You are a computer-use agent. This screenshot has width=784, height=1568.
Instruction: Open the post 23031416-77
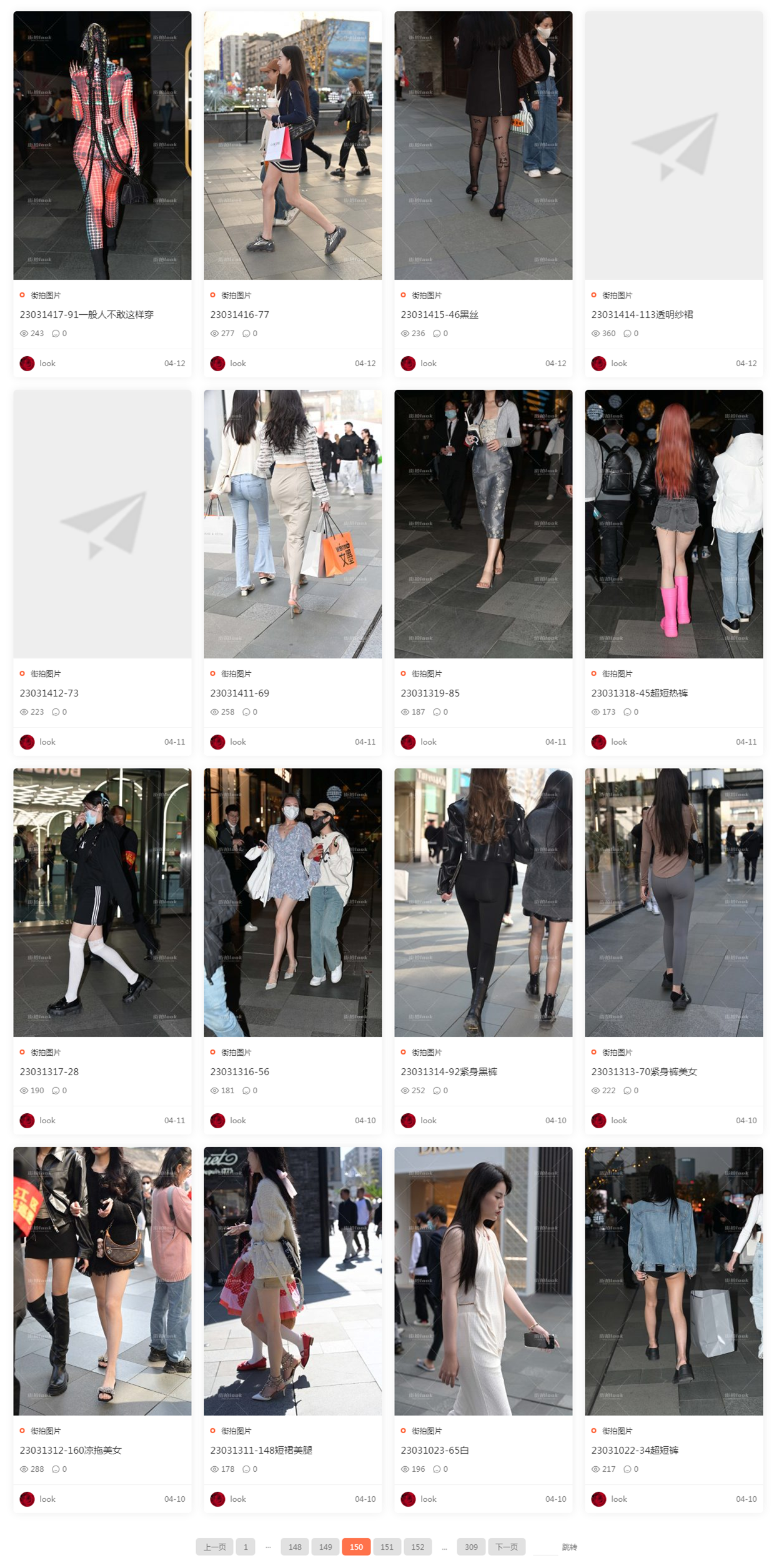coord(239,314)
